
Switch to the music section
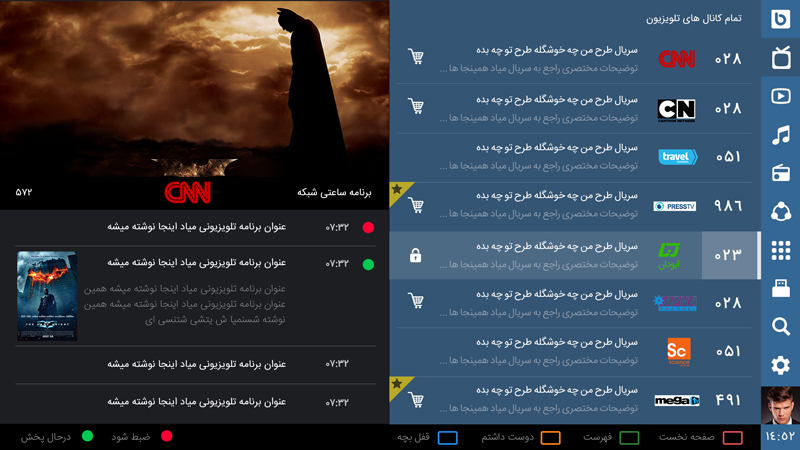[x=781, y=135]
